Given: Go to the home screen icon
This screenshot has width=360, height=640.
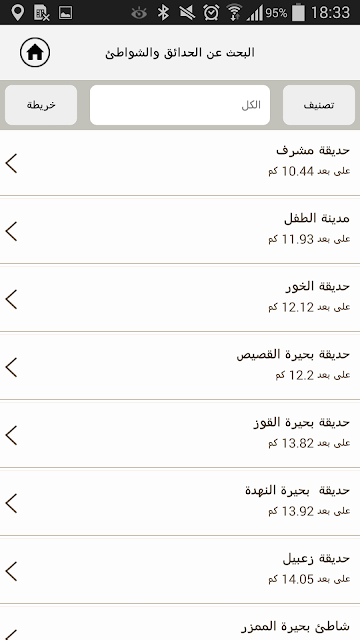Looking at the screenshot, I should (35, 52).
